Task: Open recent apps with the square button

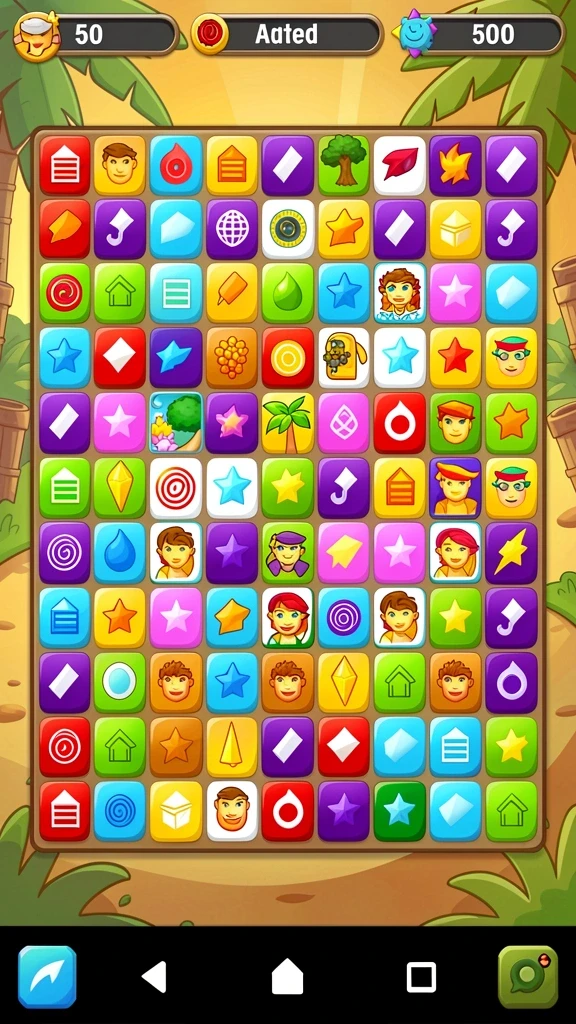Action: (x=421, y=978)
